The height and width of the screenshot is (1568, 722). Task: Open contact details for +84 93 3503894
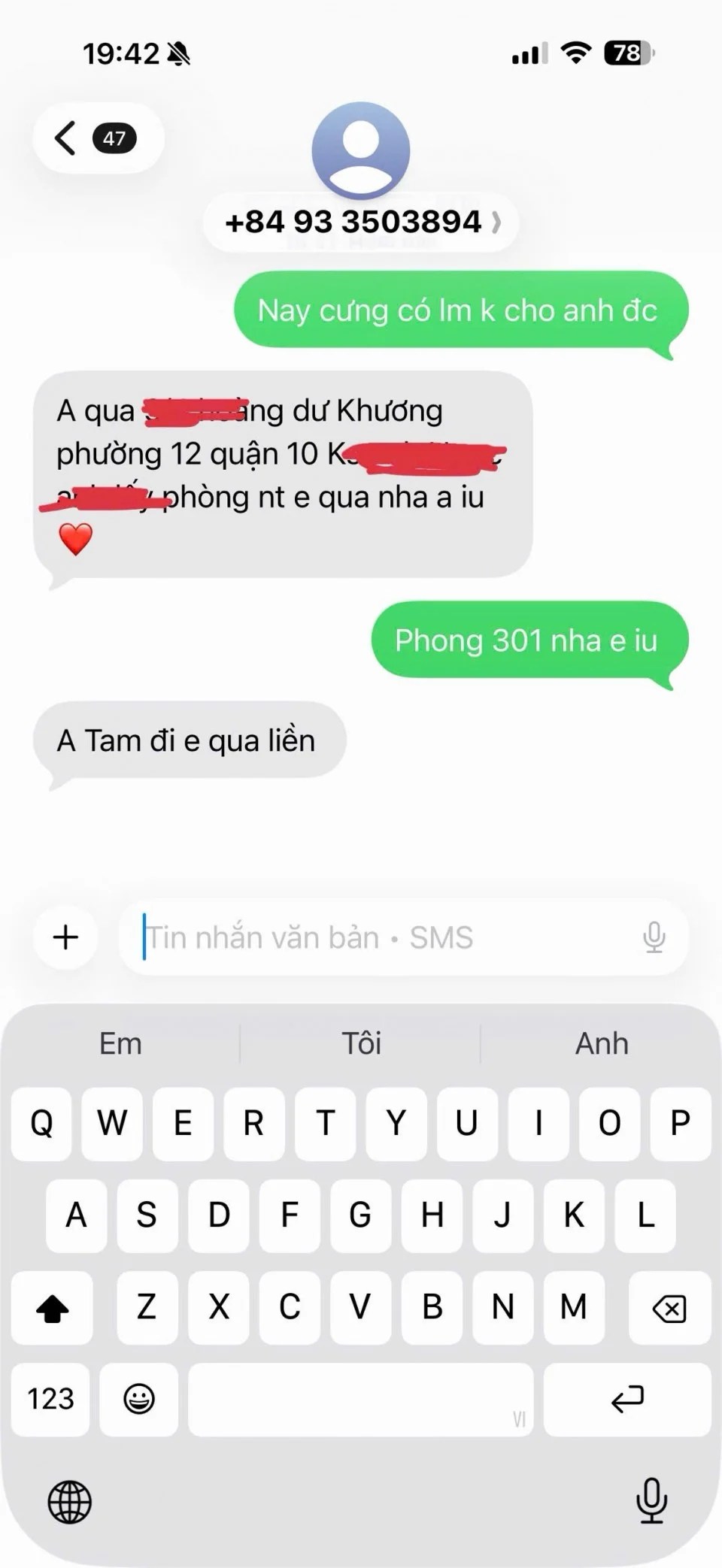(x=361, y=222)
